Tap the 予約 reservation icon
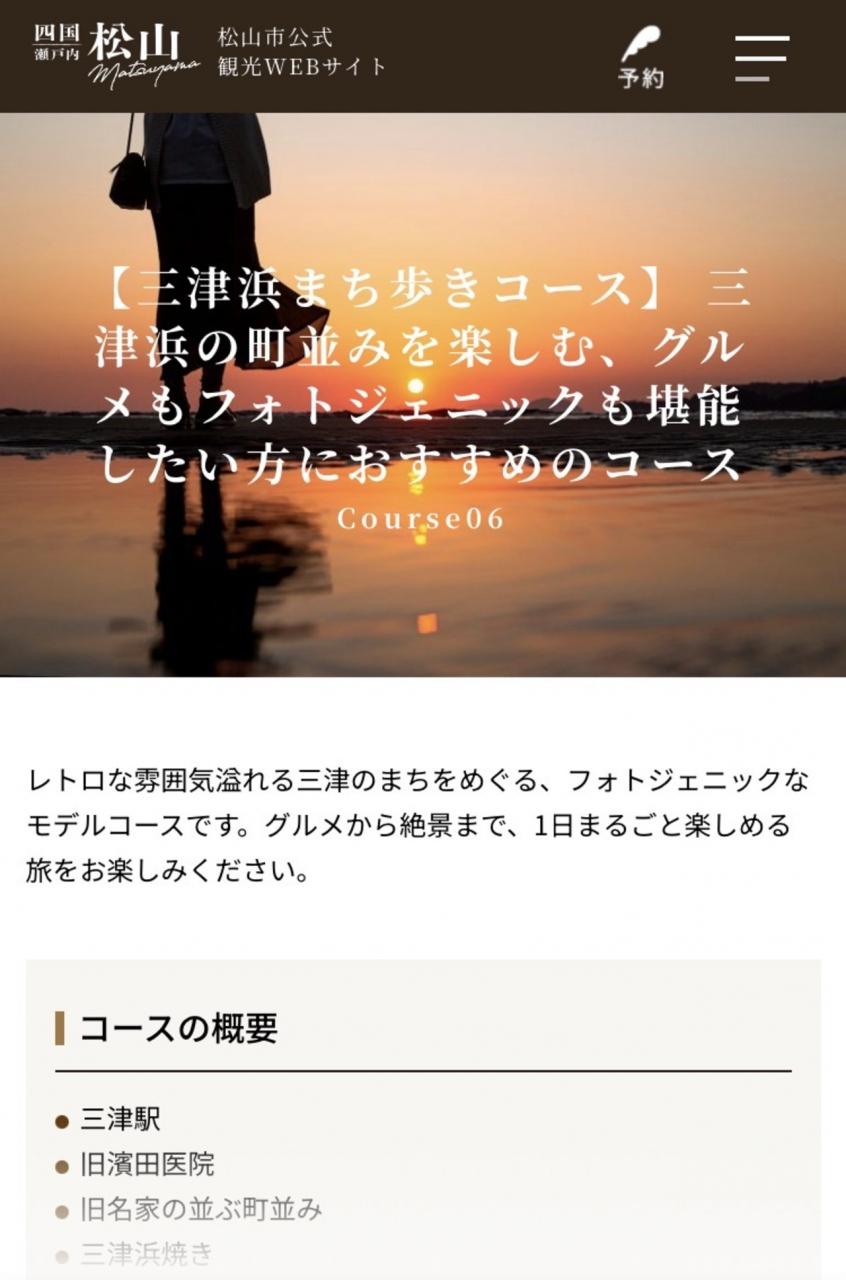 pos(640,58)
